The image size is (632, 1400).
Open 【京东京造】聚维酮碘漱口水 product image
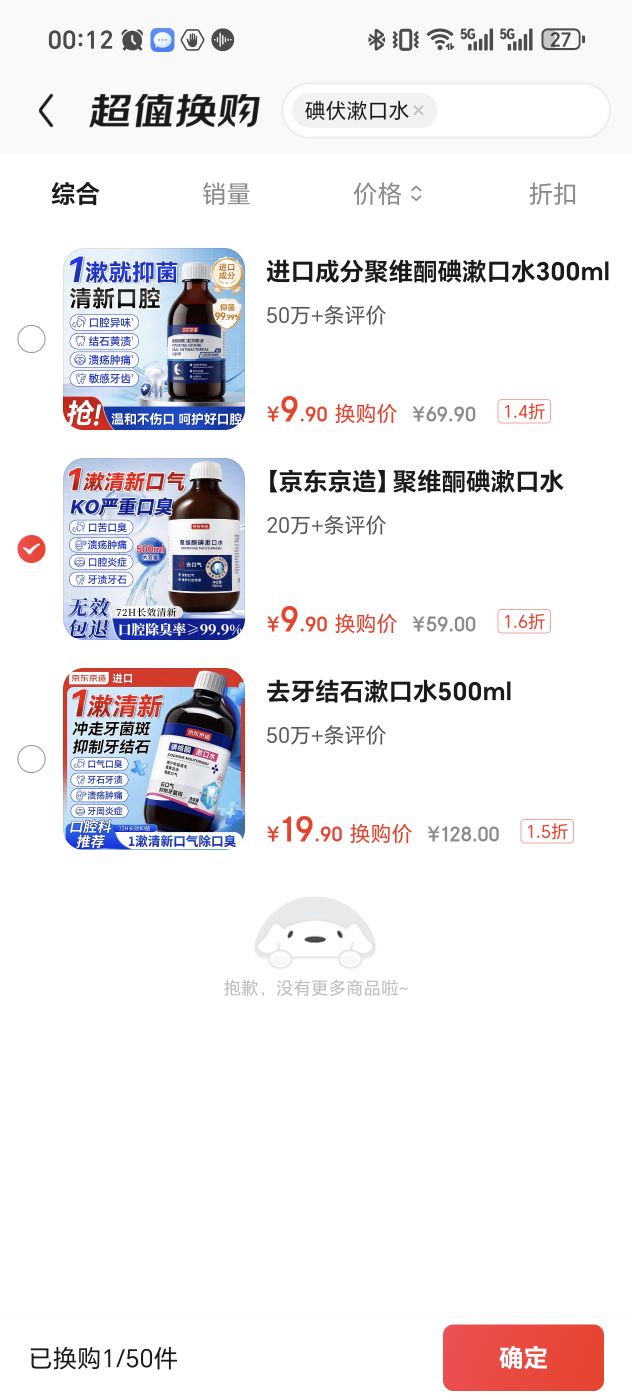[x=155, y=549]
